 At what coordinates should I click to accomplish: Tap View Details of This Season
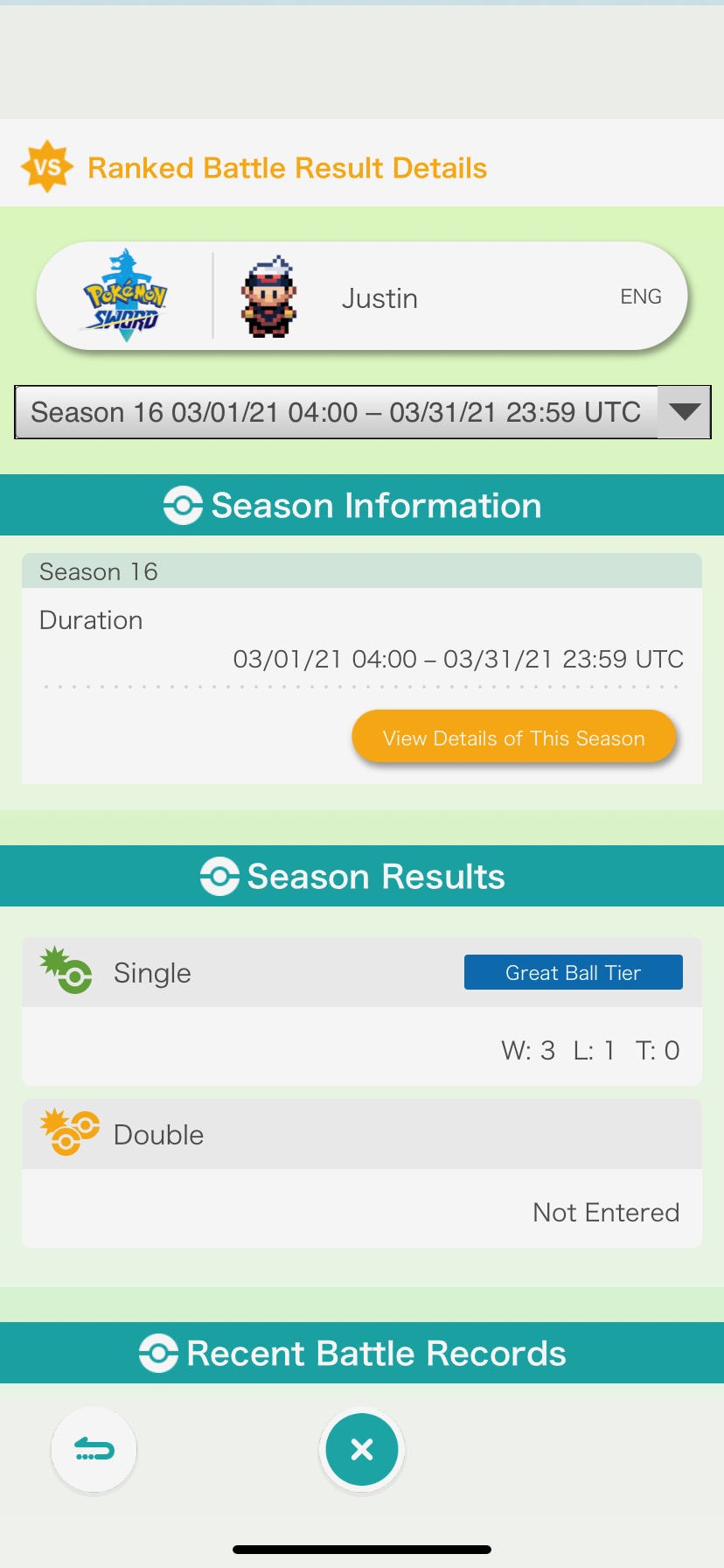coord(513,738)
